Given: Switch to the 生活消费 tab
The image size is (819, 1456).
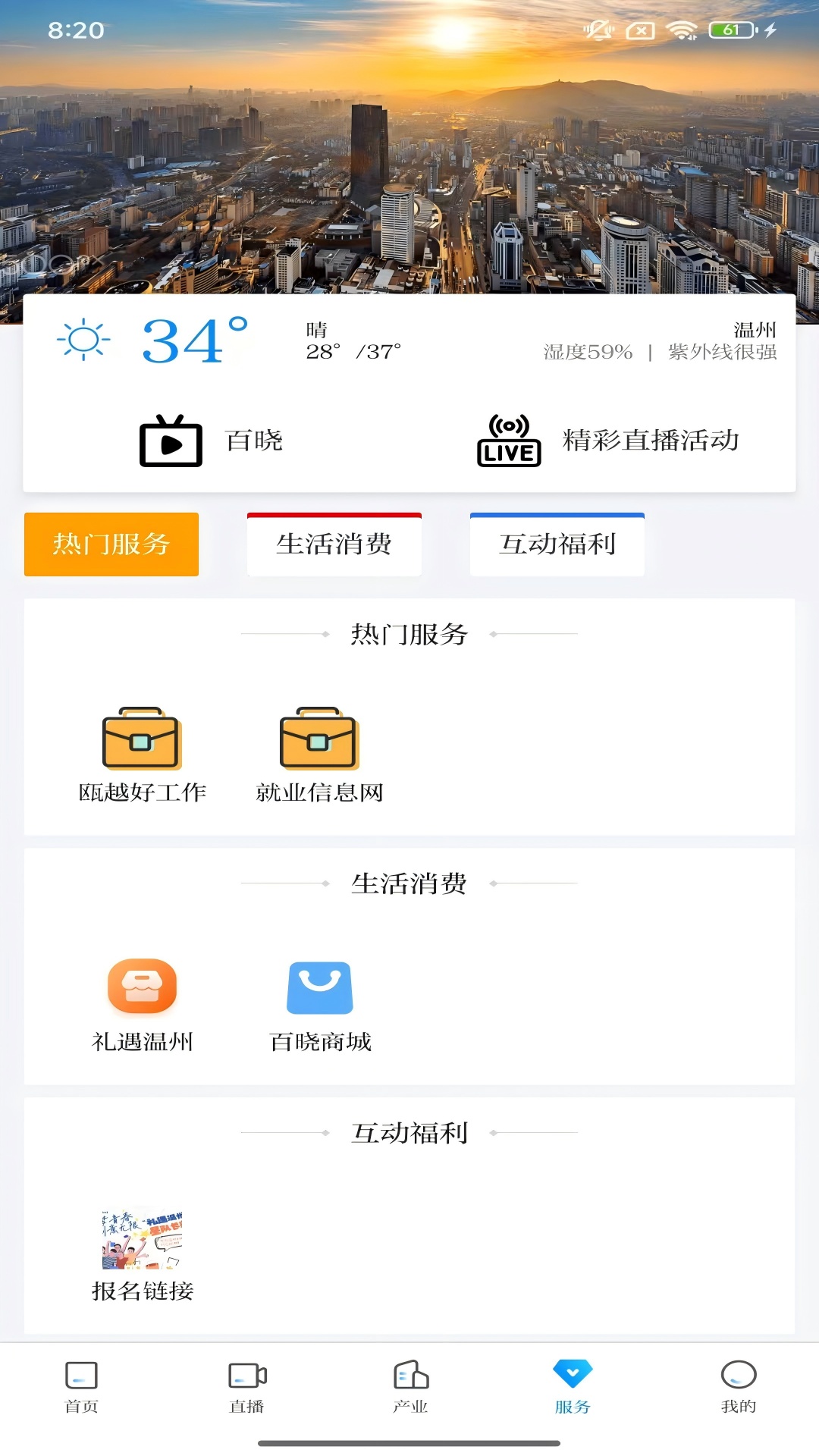Looking at the screenshot, I should click(334, 544).
